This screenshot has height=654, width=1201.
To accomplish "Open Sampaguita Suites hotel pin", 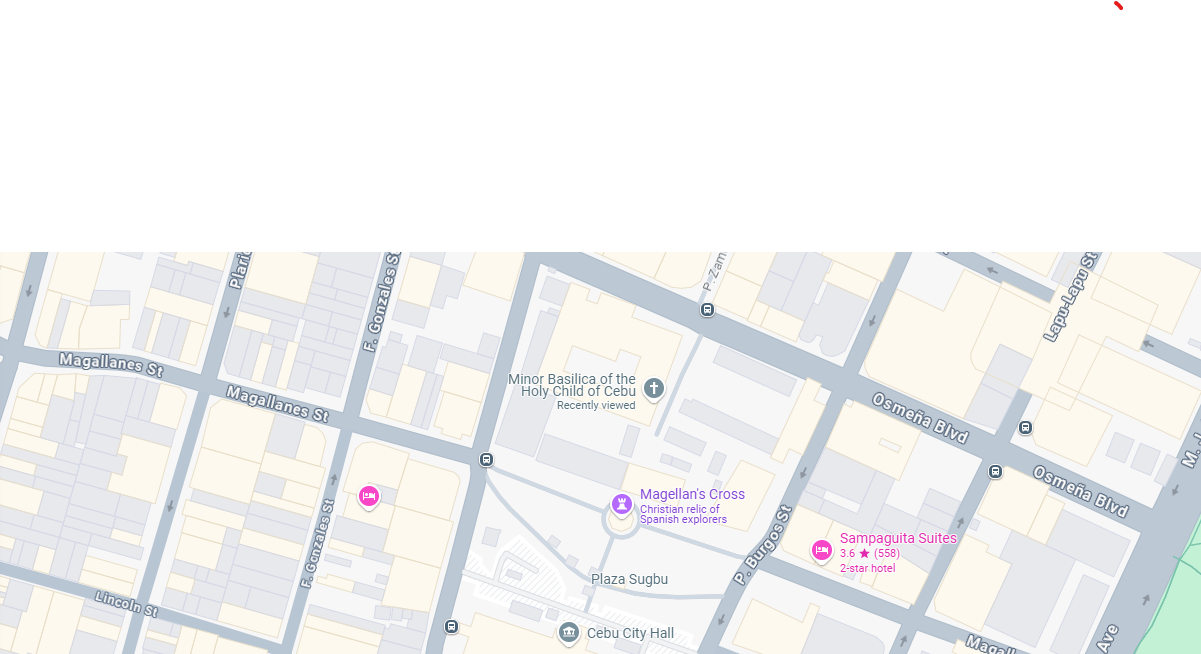I will click(x=821, y=549).
